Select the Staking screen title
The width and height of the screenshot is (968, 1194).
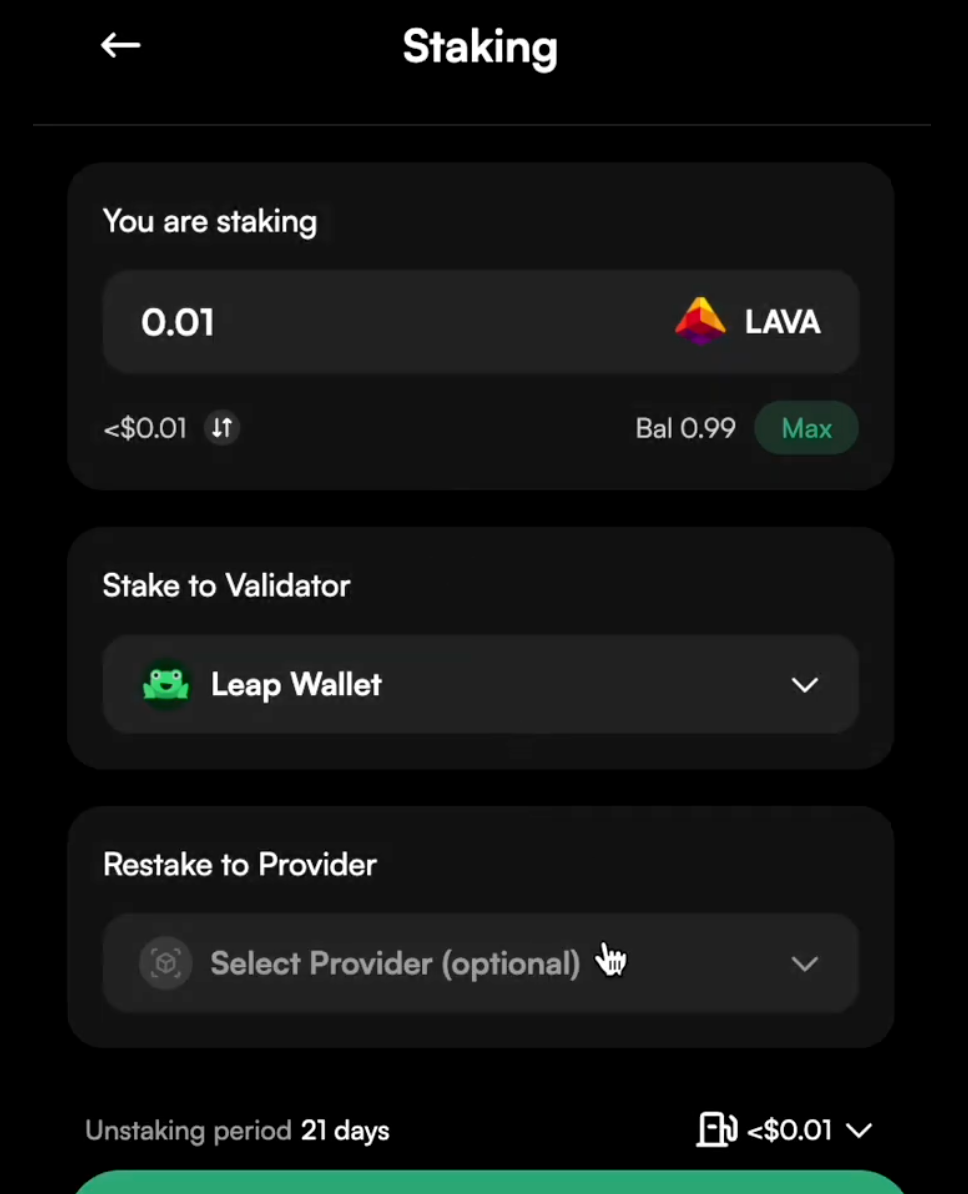click(x=480, y=47)
